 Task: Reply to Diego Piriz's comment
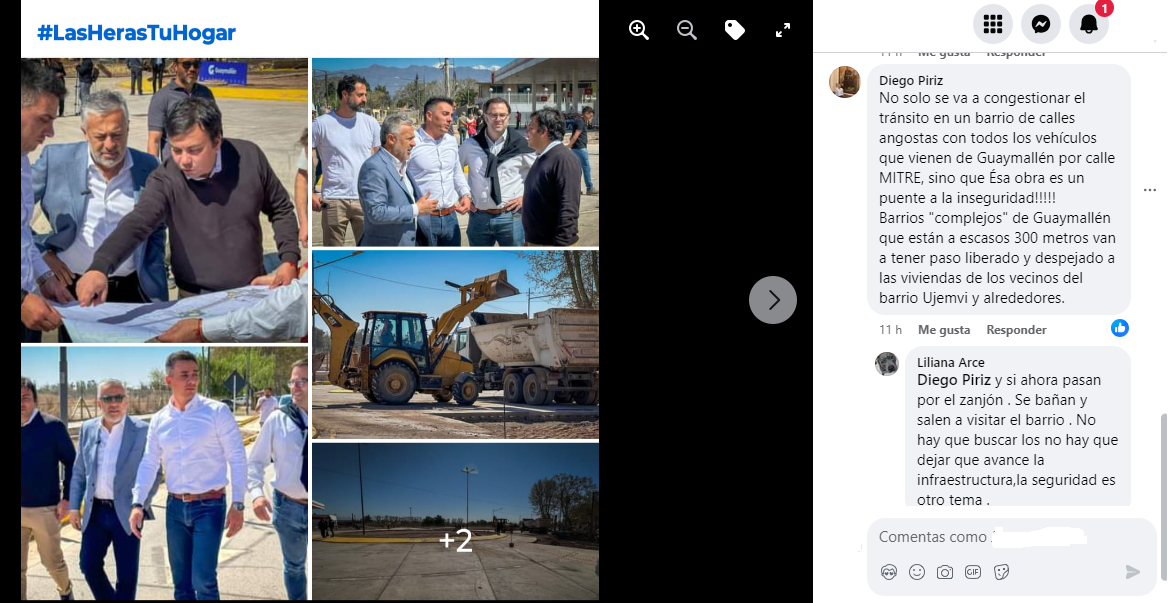point(1016,330)
